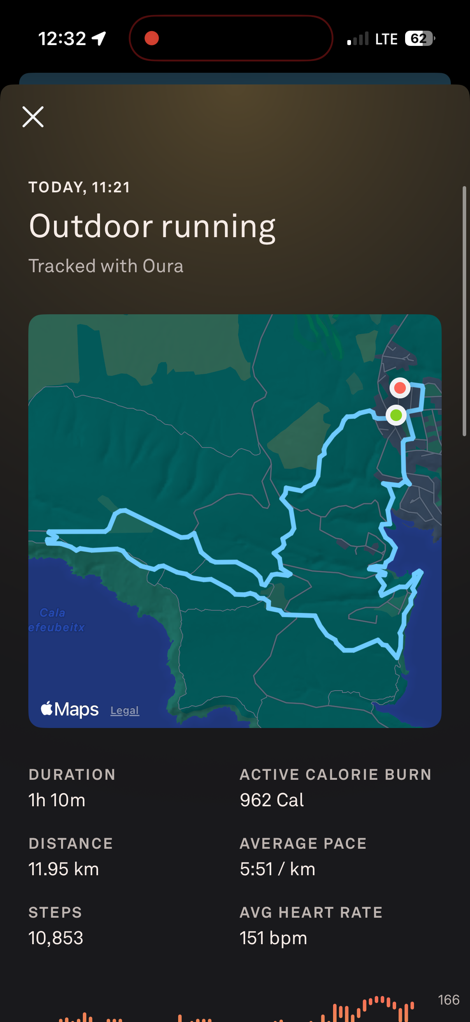Open the Apple Maps Legal link

point(125,710)
